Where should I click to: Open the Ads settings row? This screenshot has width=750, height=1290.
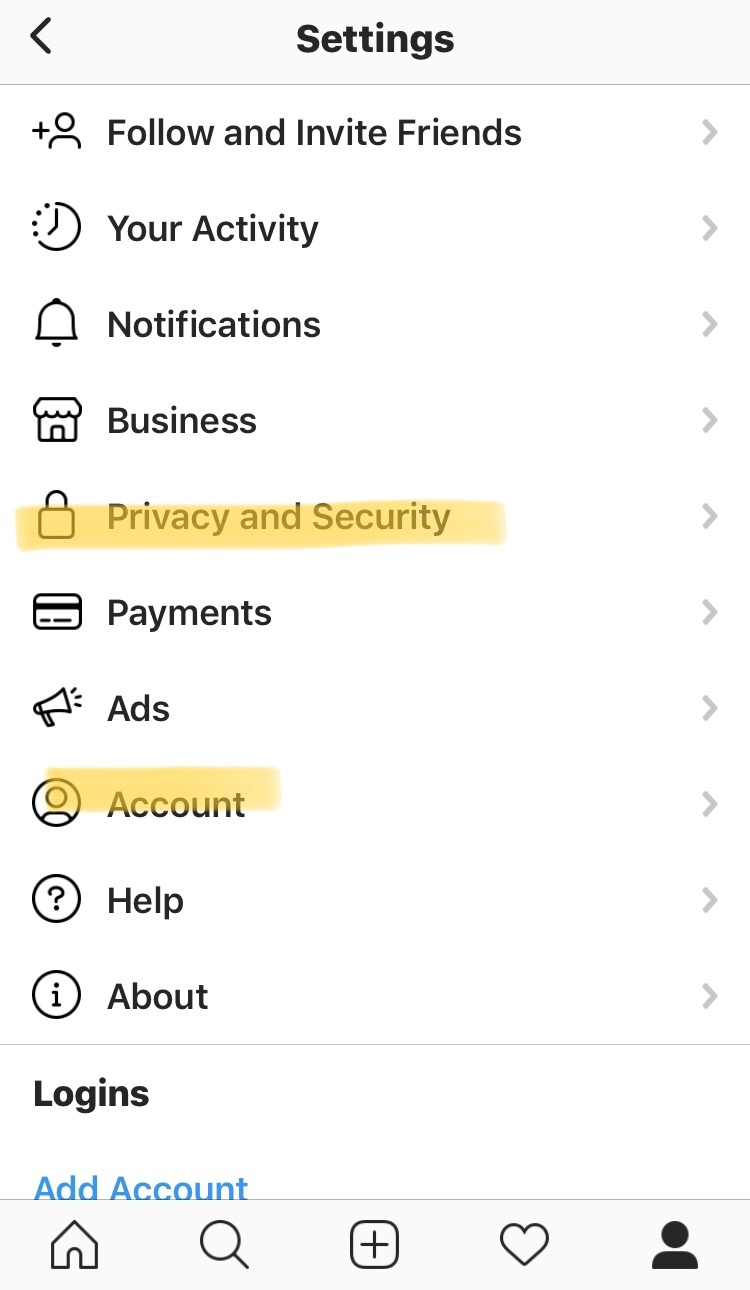(138, 709)
